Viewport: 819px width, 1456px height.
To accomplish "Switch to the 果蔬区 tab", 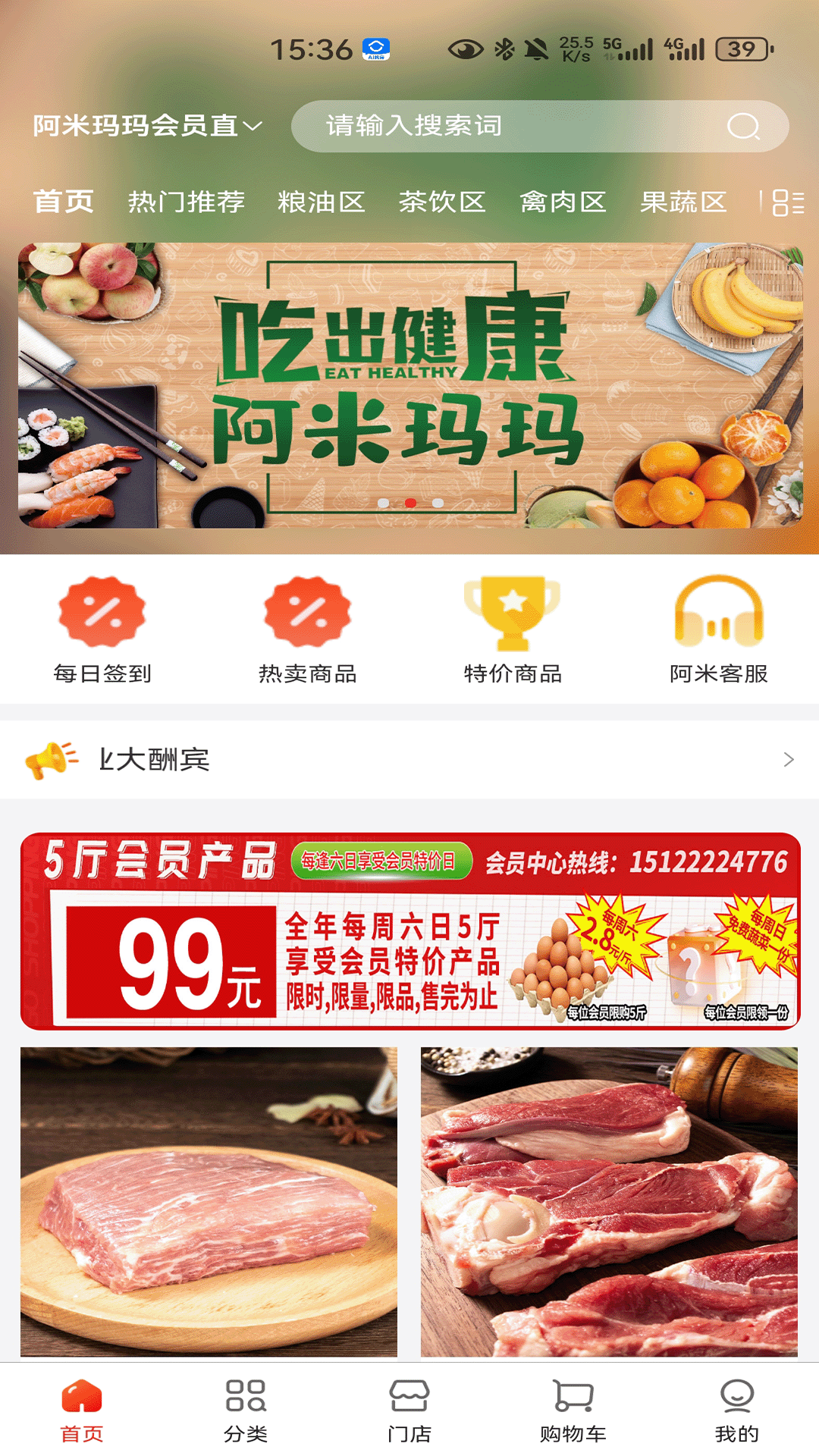I will 683,202.
